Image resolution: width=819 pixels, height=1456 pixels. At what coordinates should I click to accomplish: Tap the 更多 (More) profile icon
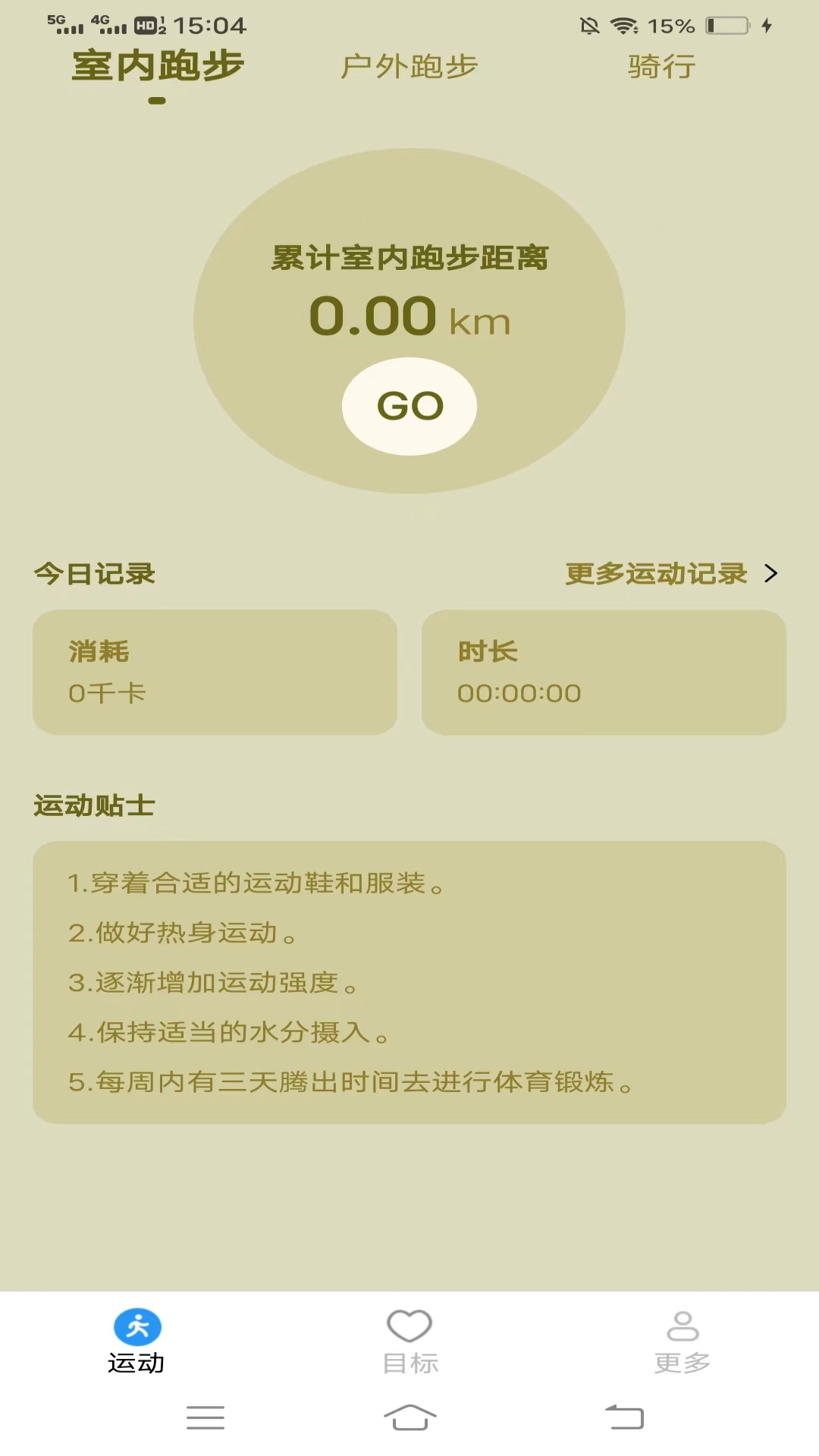coord(682,1327)
